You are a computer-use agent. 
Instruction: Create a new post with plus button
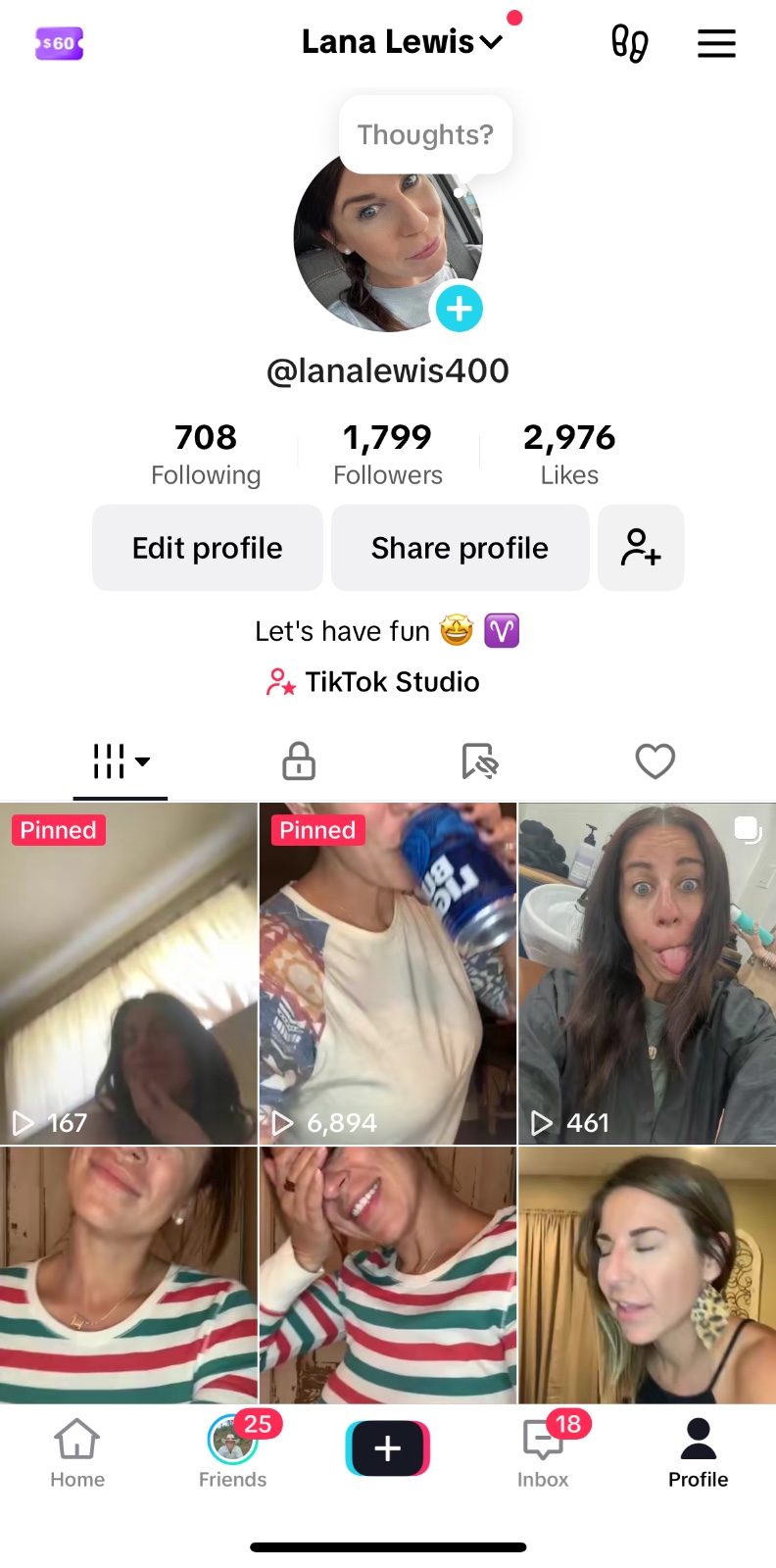click(x=388, y=1448)
